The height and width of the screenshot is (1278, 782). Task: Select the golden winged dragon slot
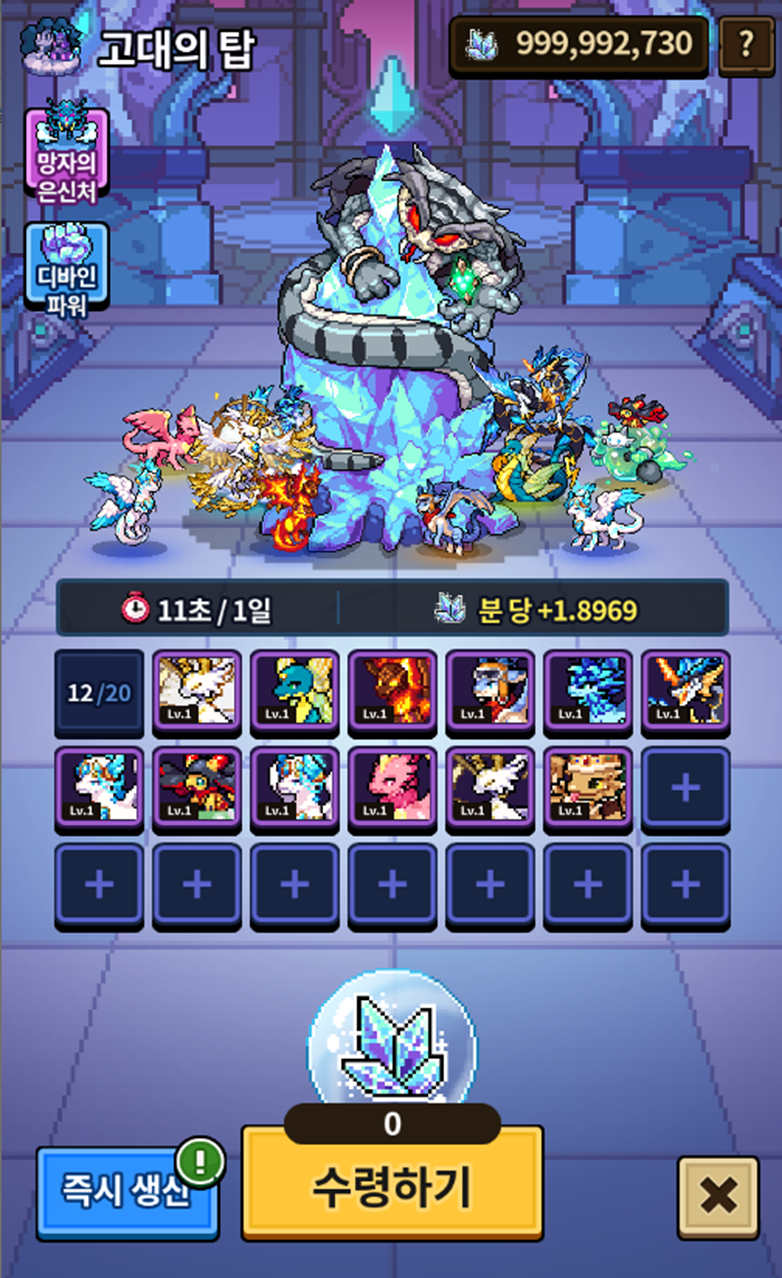[196, 690]
